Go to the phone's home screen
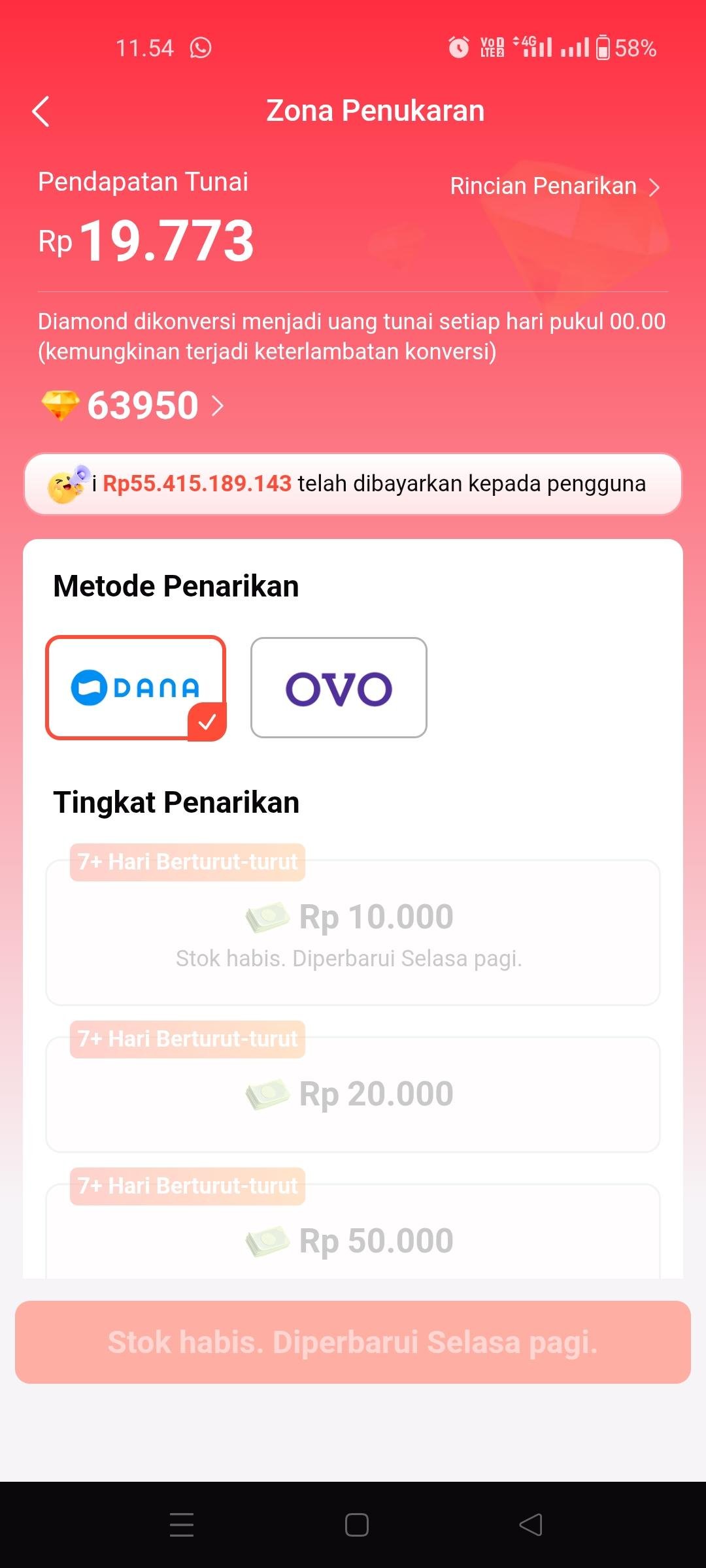This screenshot has width=706, height=1568. click(357, 1525)
